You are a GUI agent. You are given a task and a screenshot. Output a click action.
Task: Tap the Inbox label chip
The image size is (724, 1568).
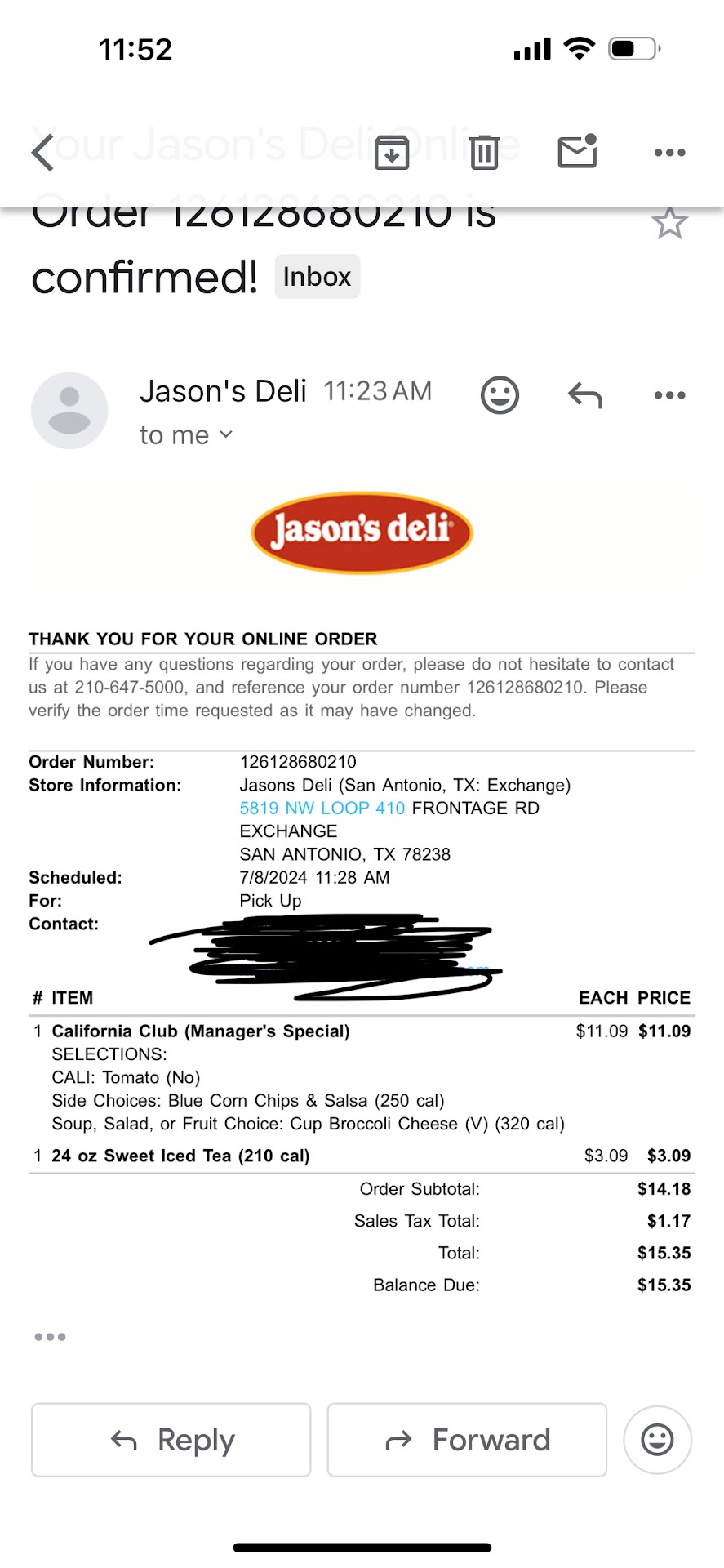click(317, 277)
